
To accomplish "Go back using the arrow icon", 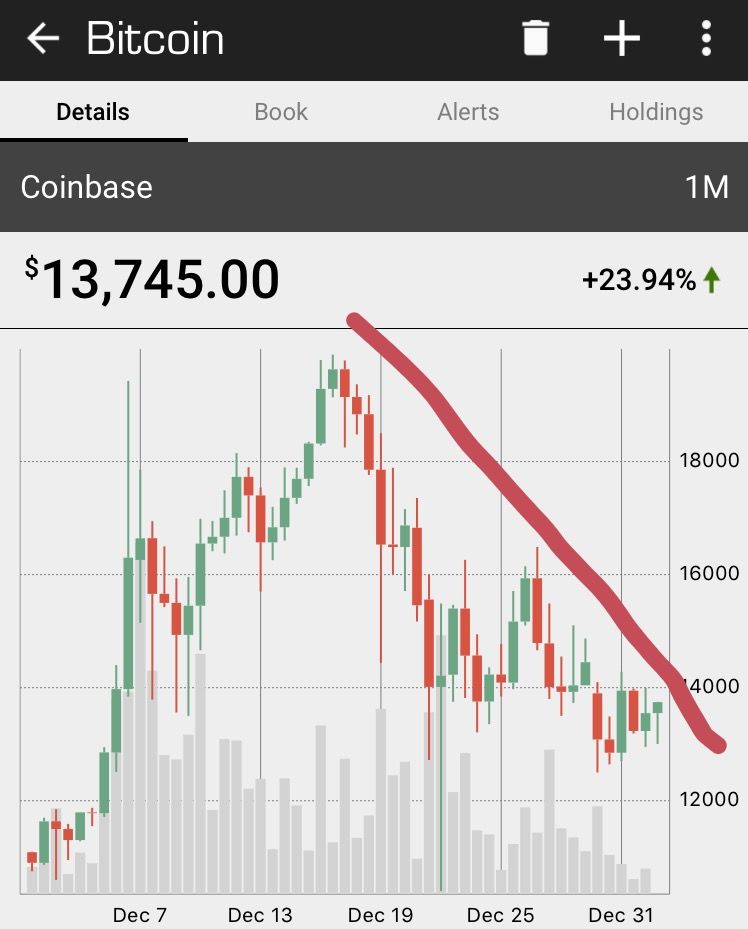I will (x=43, y=39).
